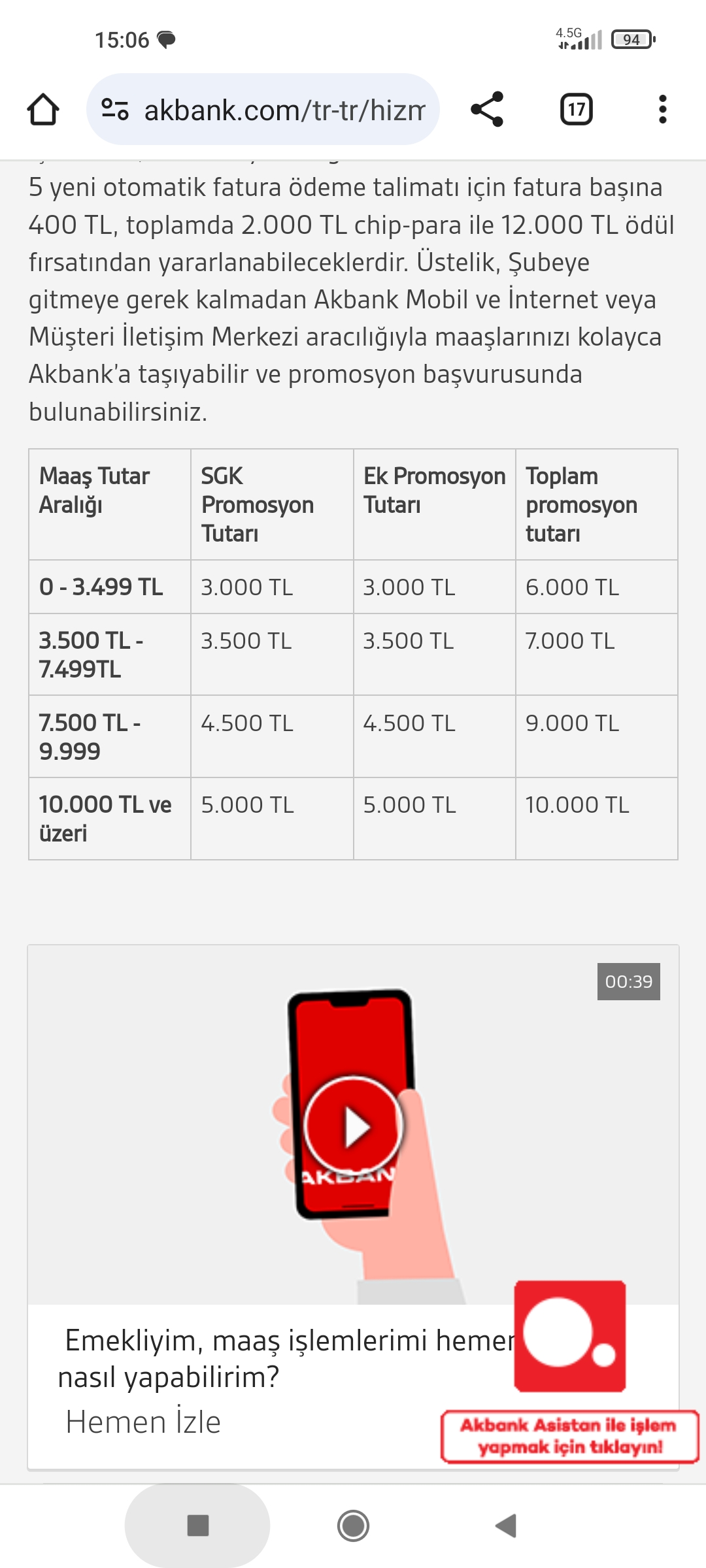Tap the akbank.com address bar
The width and height of the screenshot is (706, 1568).
(x=284, y=110)
